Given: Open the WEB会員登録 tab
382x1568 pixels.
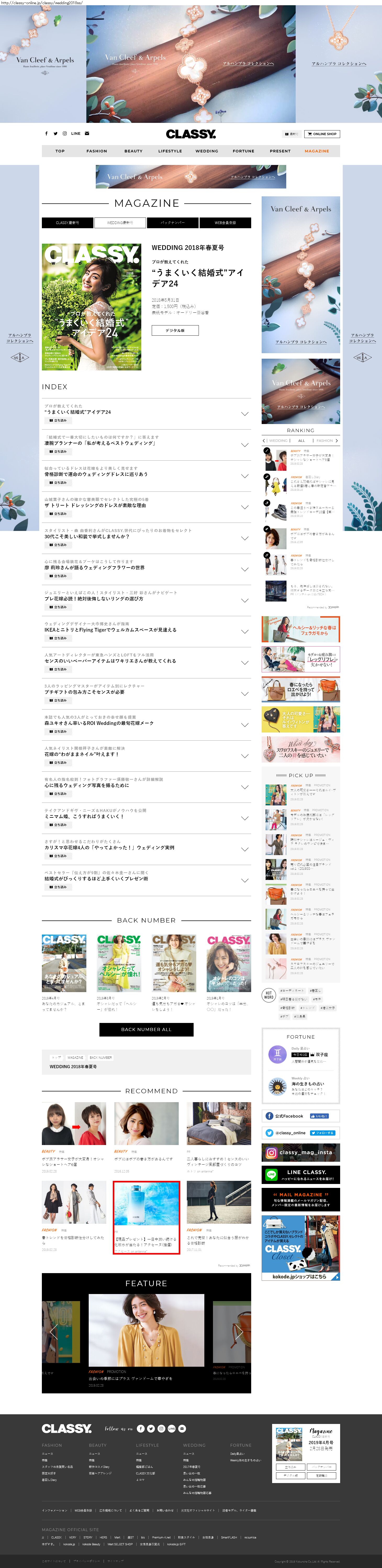Looking at the screenshot, I should 225,223.
